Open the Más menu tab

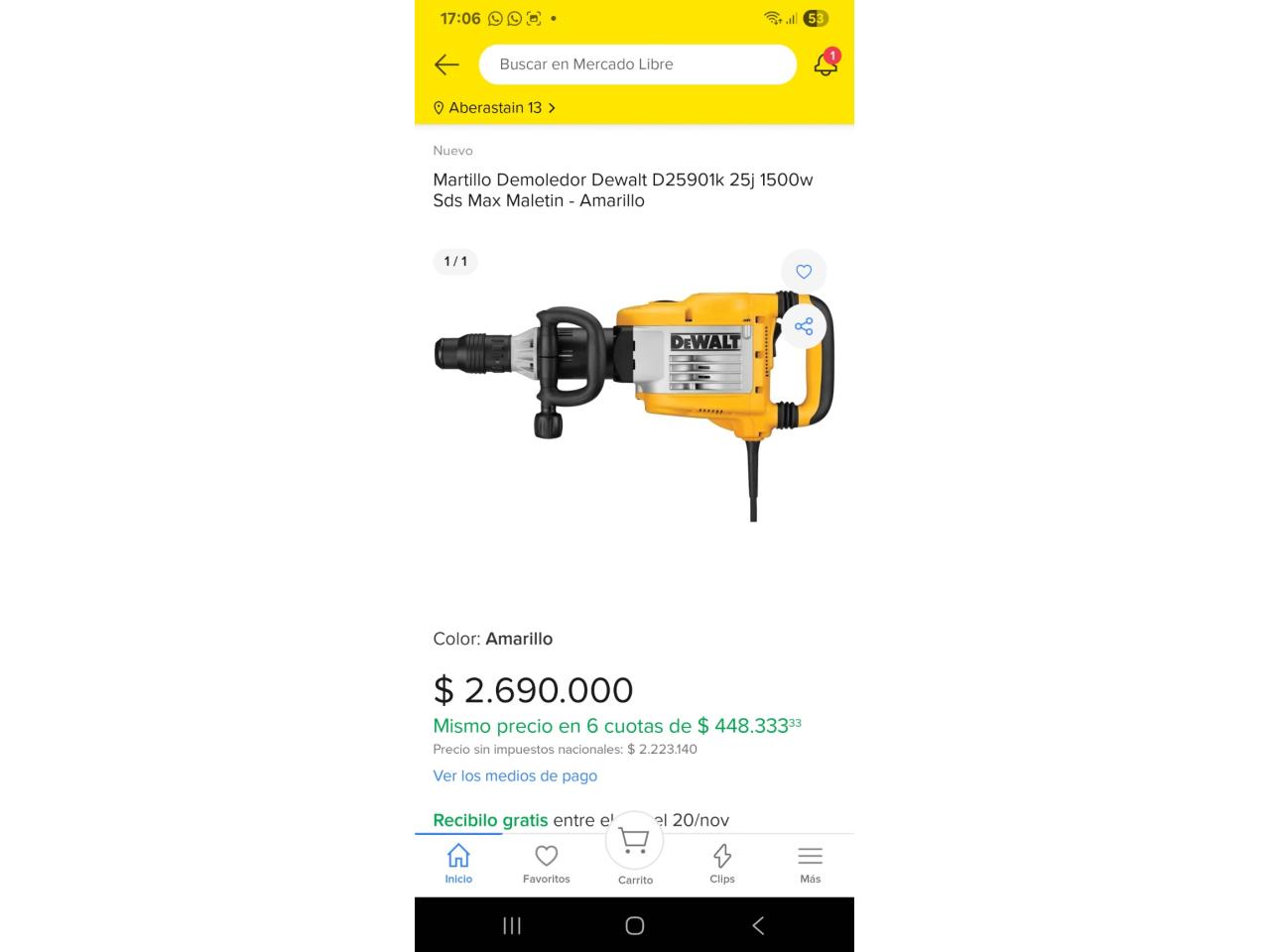click(x=811, y=863)
